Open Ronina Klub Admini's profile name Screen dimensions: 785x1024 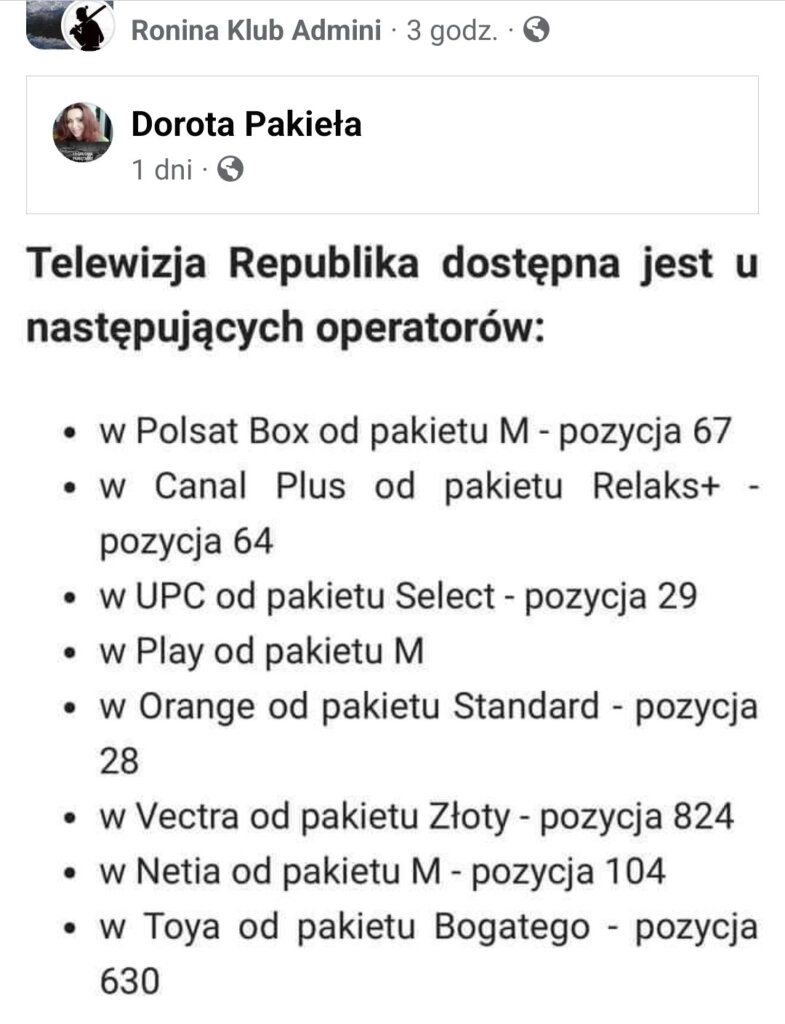[x=256, y=30]
